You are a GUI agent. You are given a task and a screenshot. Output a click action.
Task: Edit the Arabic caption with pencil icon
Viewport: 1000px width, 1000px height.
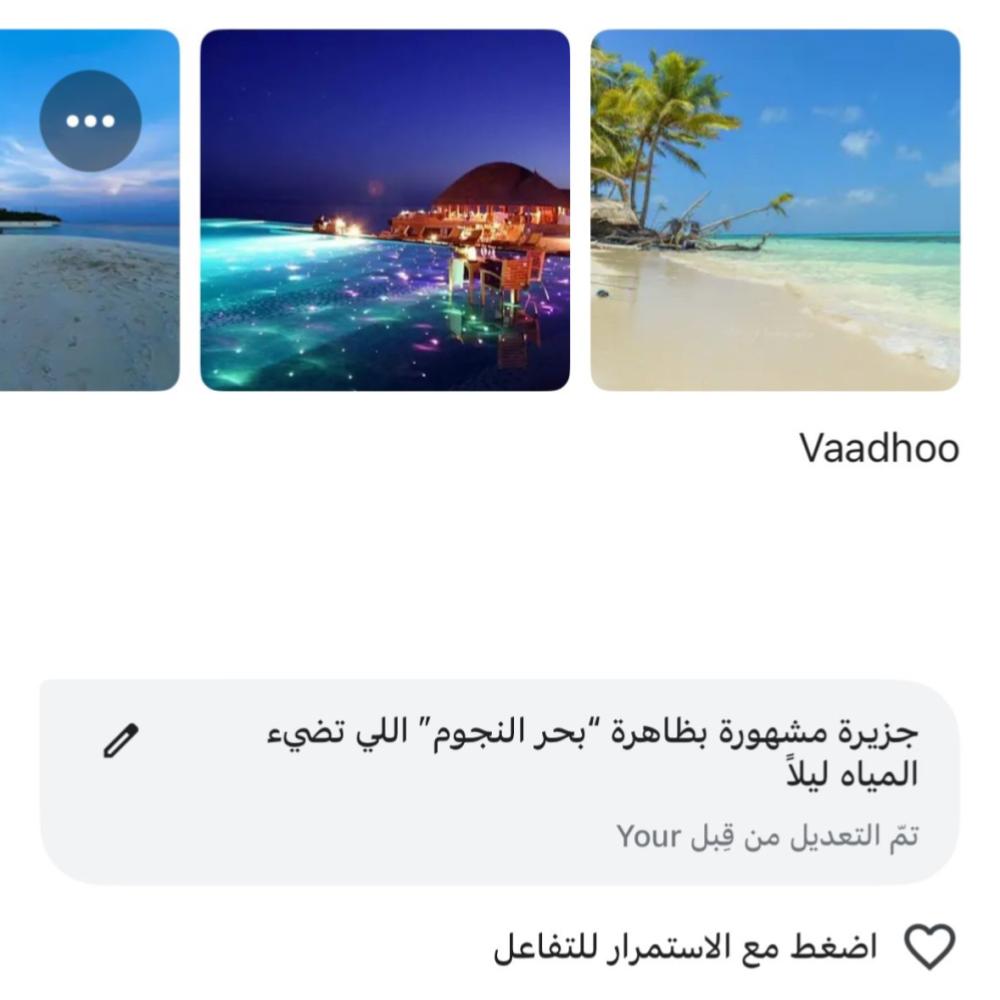121,741
